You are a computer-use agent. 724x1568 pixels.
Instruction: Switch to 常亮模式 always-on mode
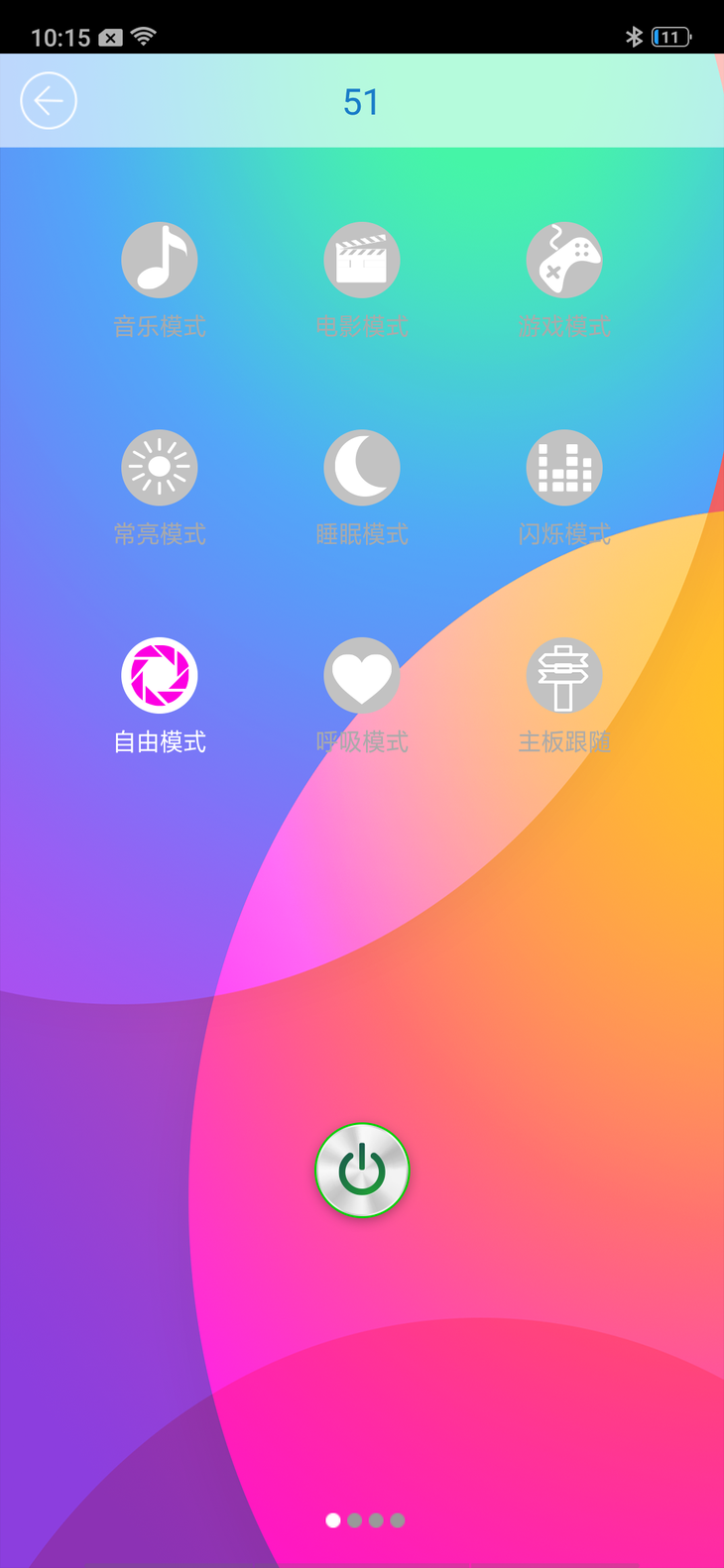click(x=160, y=468)
